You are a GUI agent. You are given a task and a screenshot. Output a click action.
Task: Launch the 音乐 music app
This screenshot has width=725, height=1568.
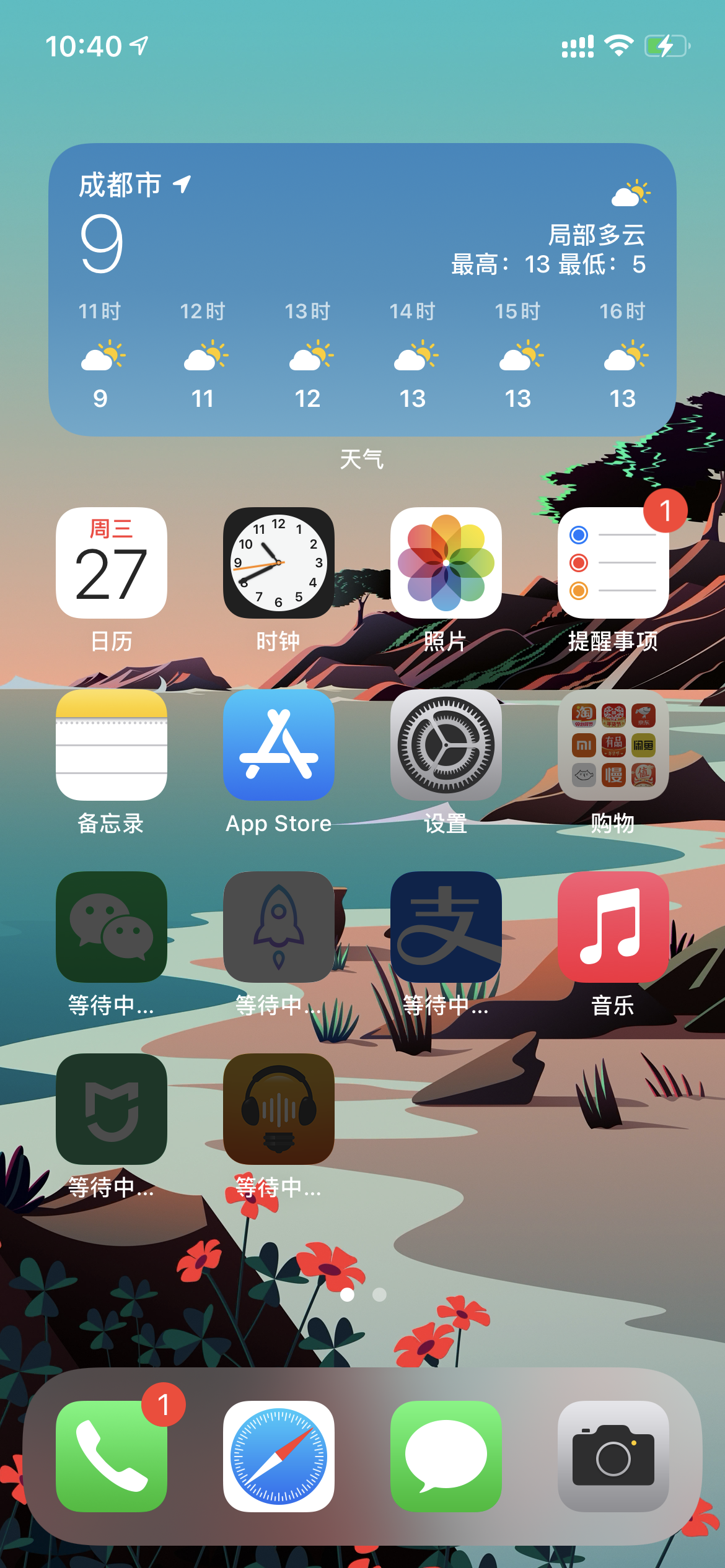pos(613,927)
